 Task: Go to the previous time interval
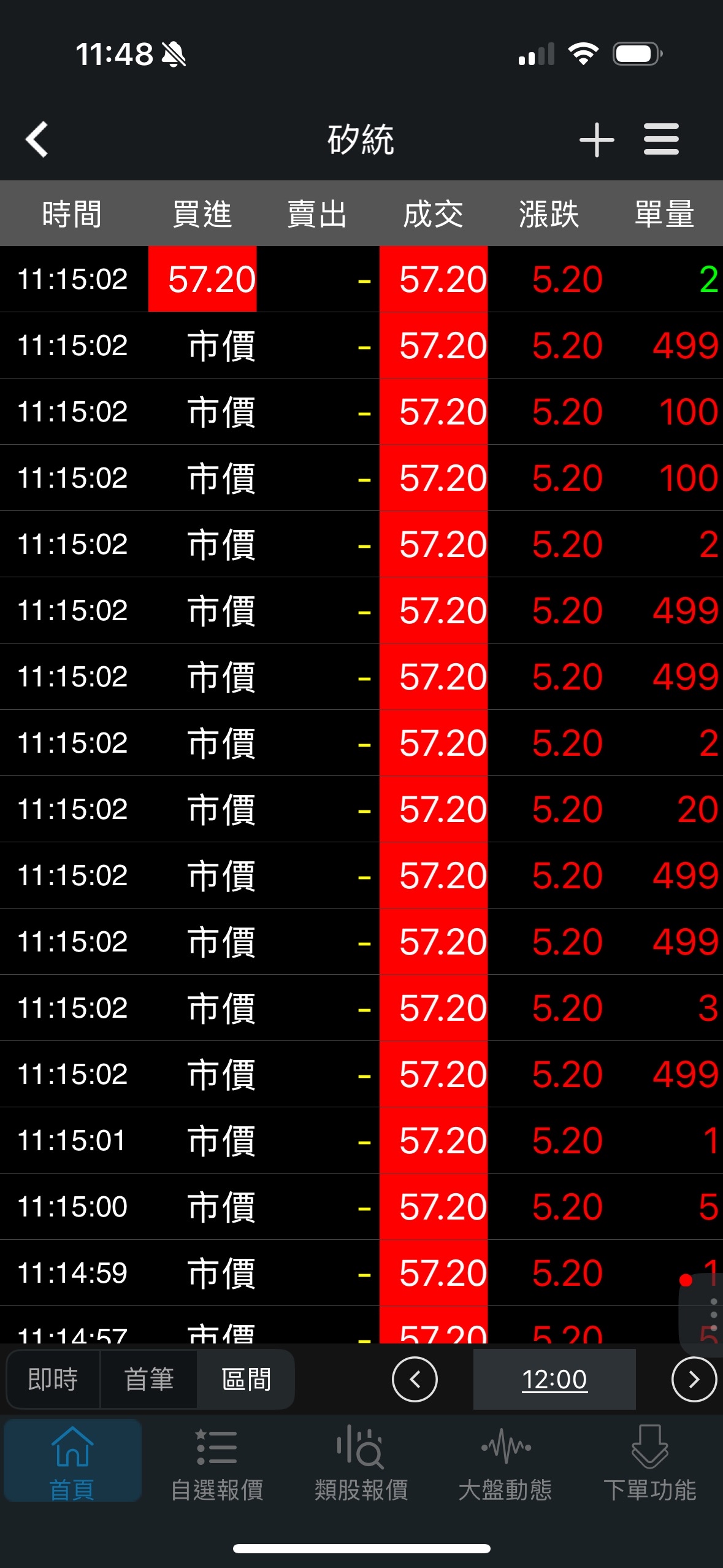click(415, 1380)
